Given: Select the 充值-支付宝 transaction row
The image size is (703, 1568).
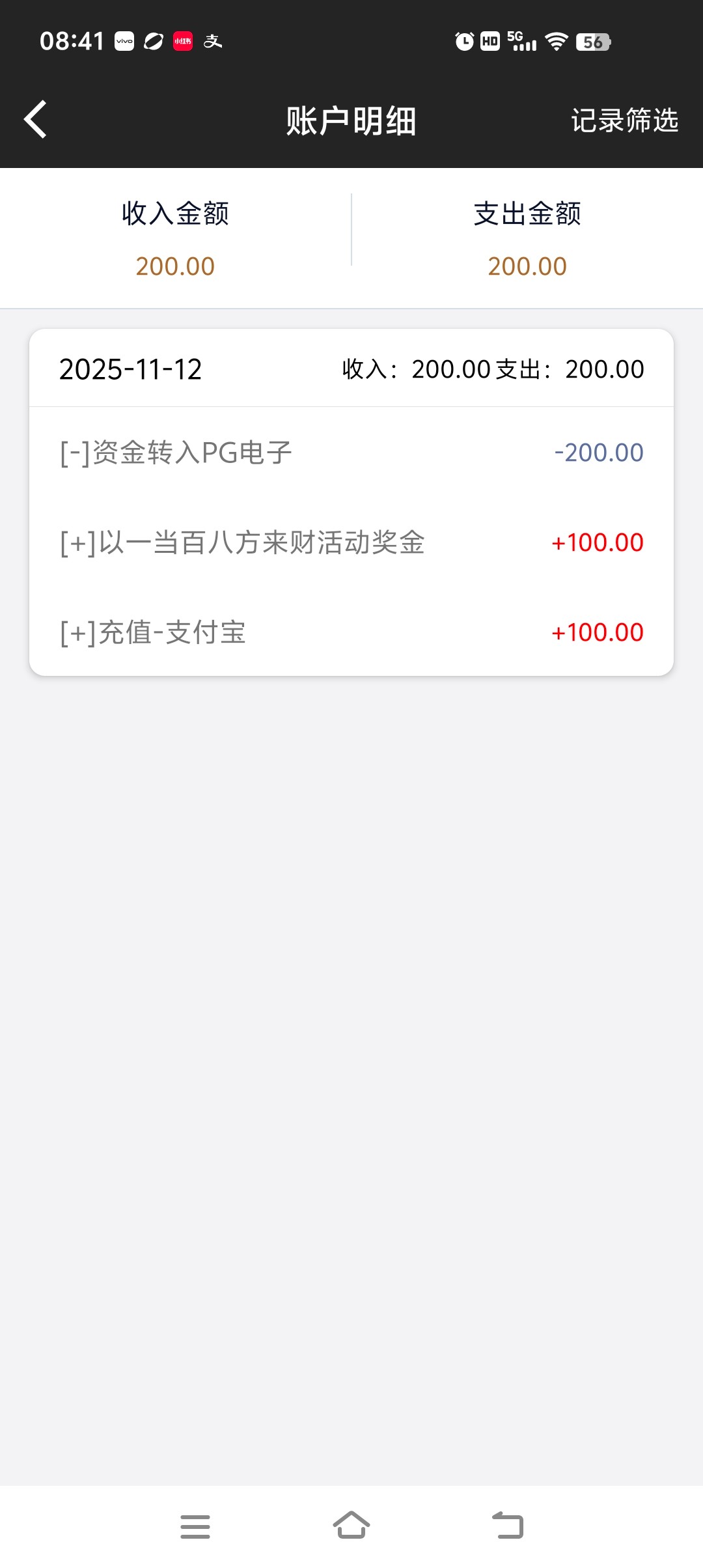Looking at the screenshot, I should [351, 632].
